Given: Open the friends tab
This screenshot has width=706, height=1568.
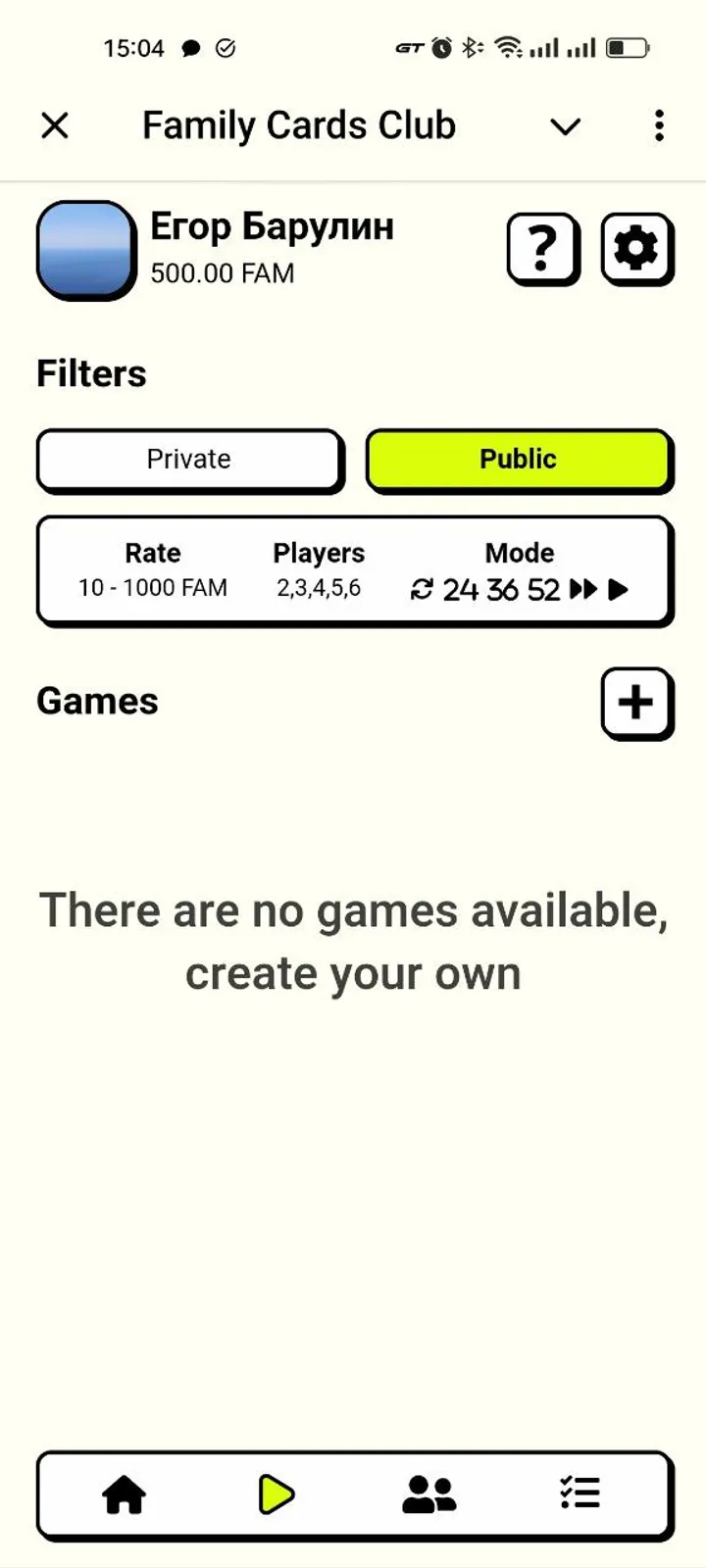Looking at the screenshot, I should pyautogui.click(x=429, y=1494).
